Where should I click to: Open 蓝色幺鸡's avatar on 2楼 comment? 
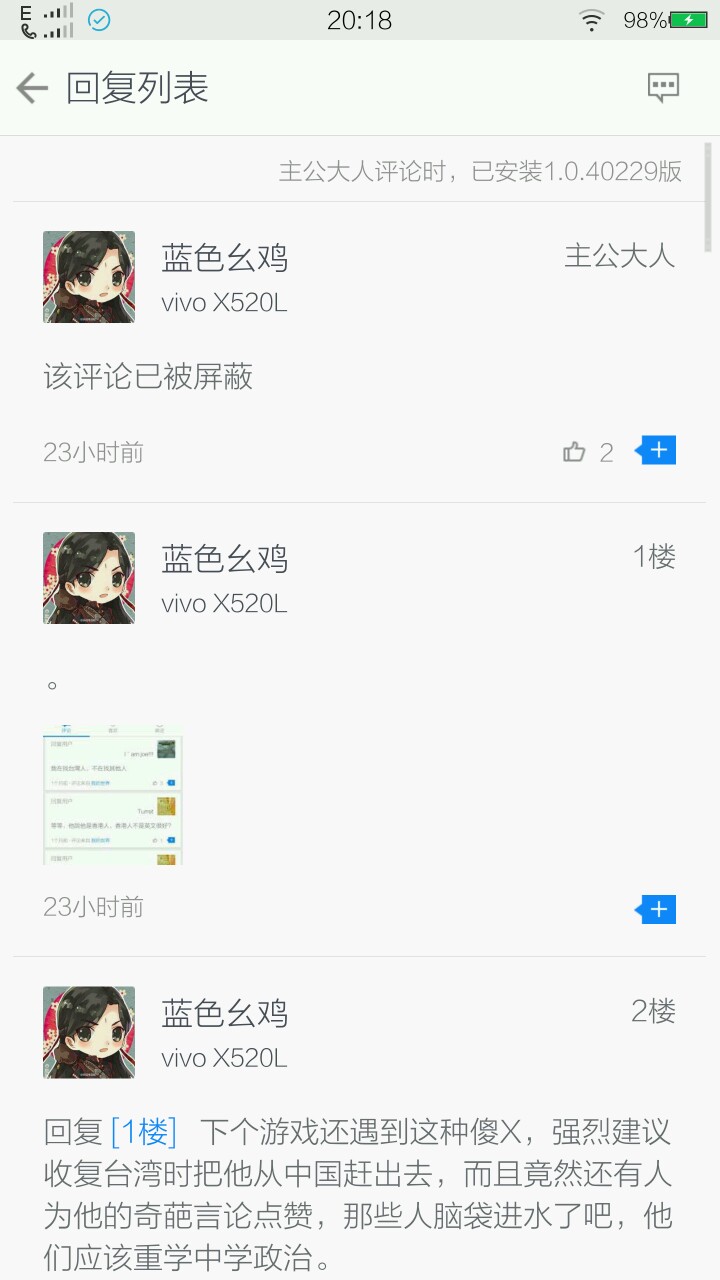pos(89,1032)
